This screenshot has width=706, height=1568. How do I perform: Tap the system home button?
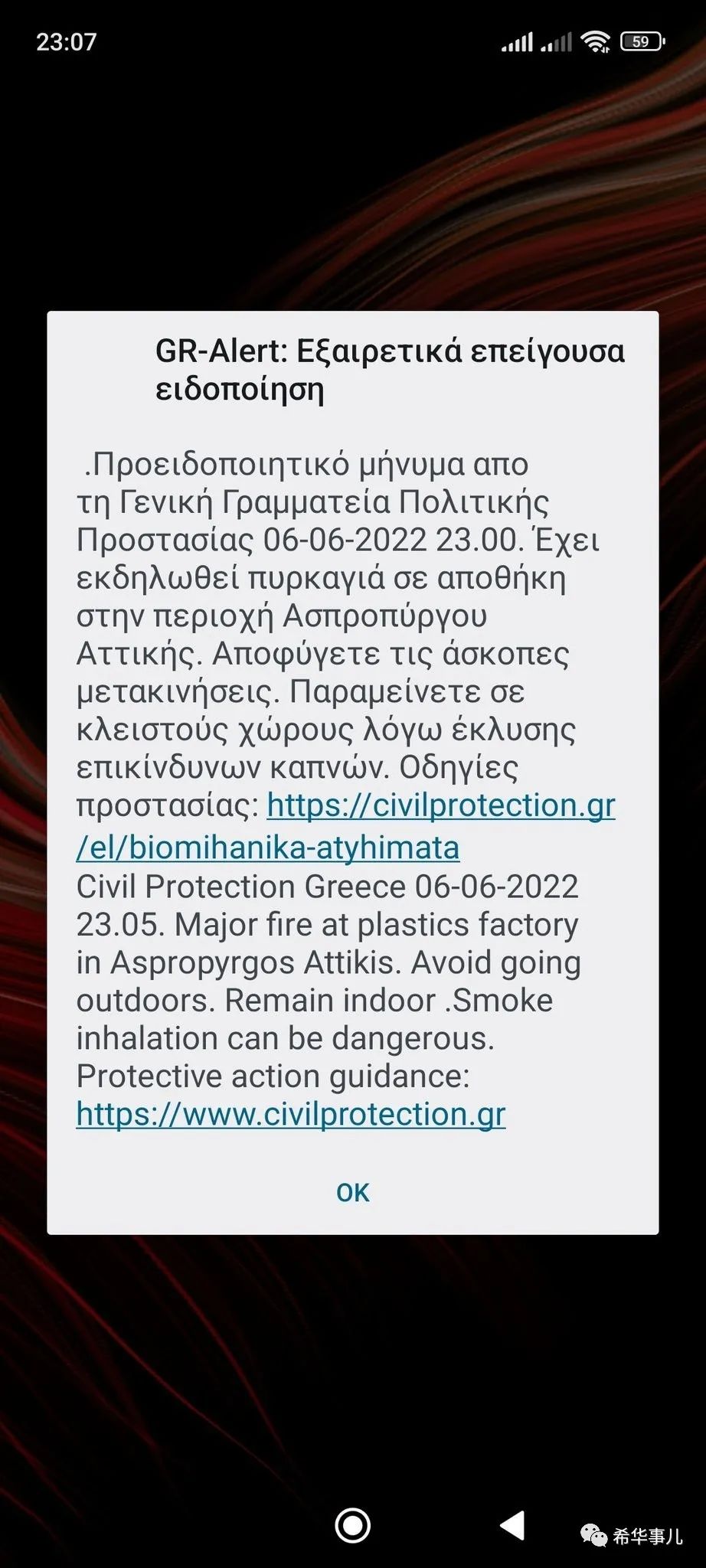[x=352, y=1526]
